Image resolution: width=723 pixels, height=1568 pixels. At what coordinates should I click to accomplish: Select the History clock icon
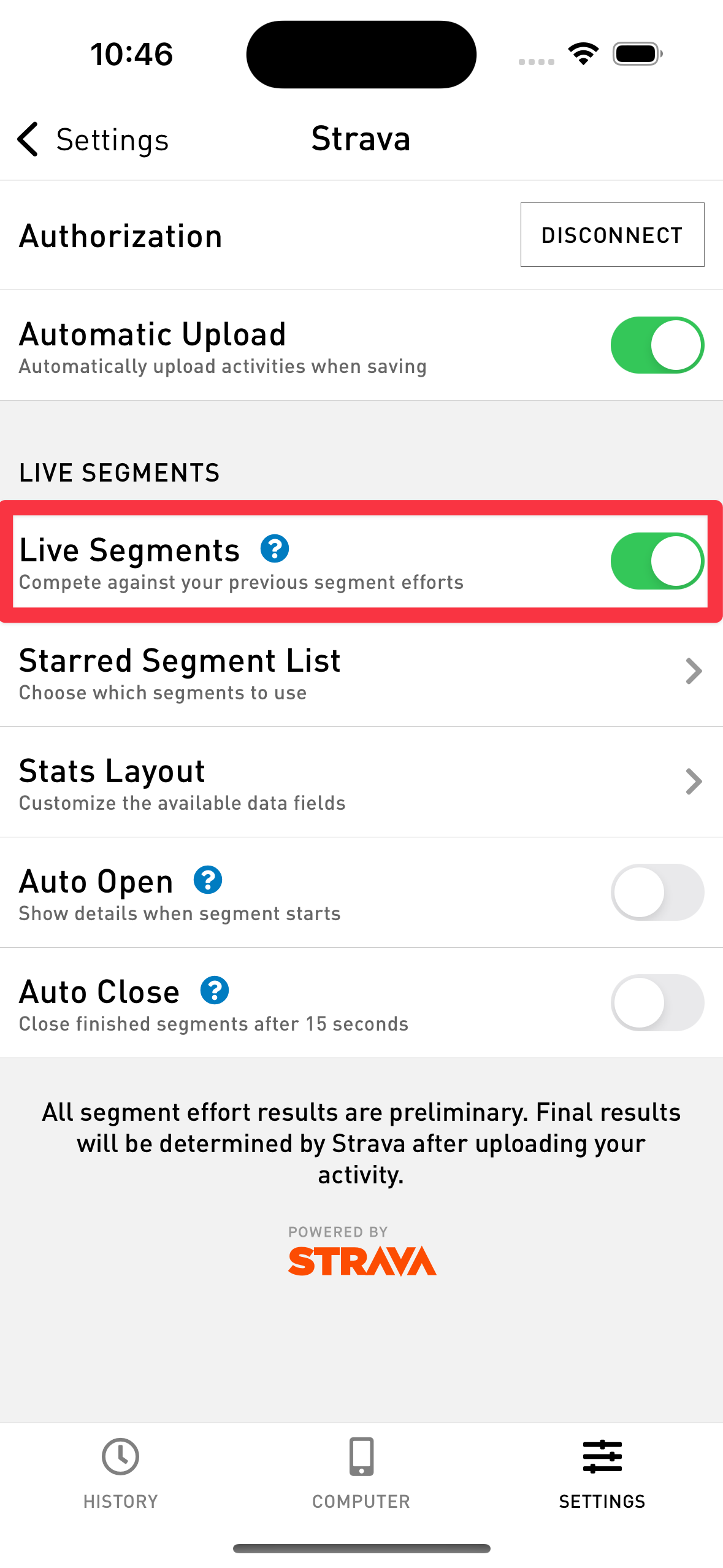[x=120, y=1455]
